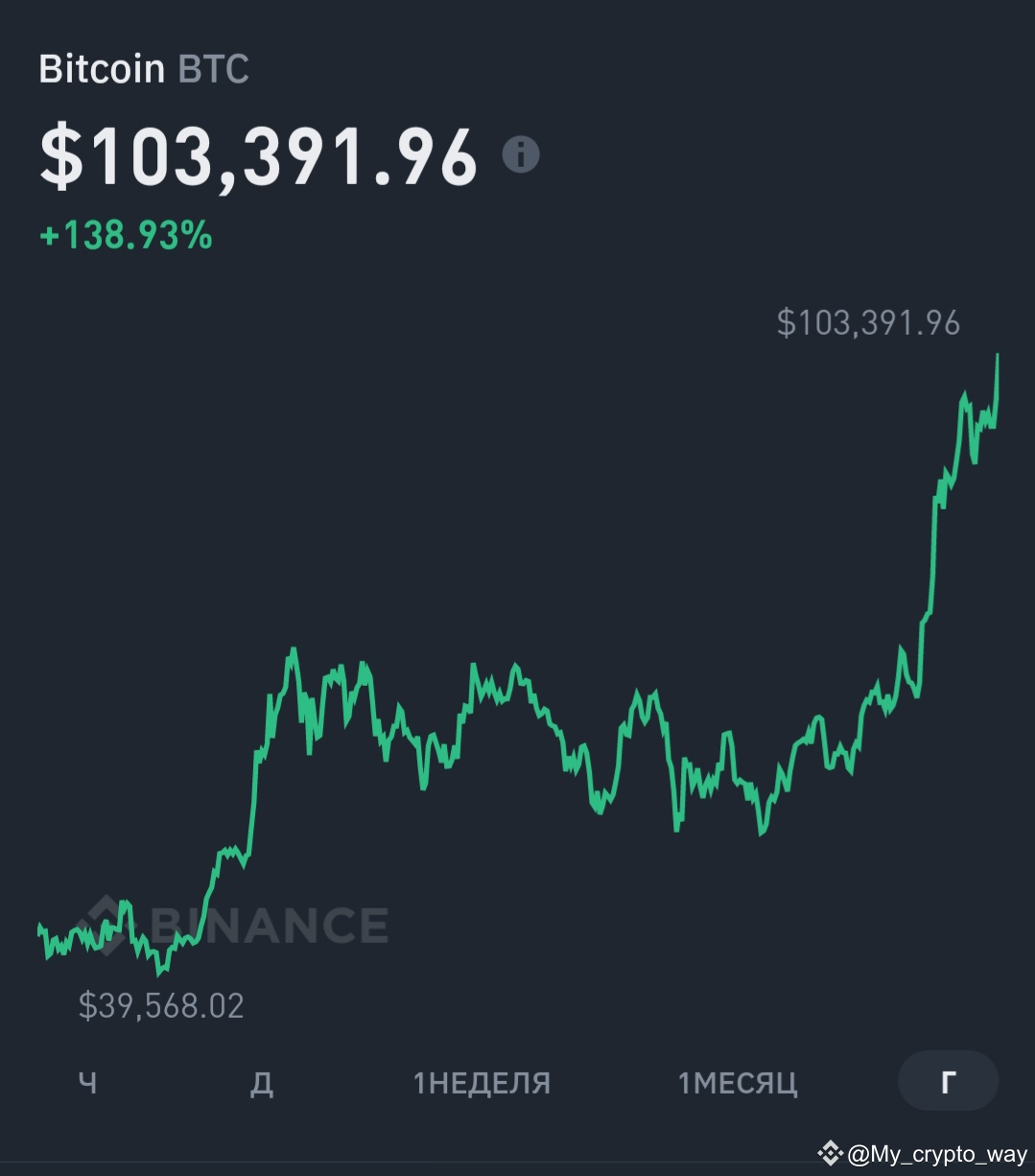Open the info icon beside the price
1035x1176 pixels.
521,154
